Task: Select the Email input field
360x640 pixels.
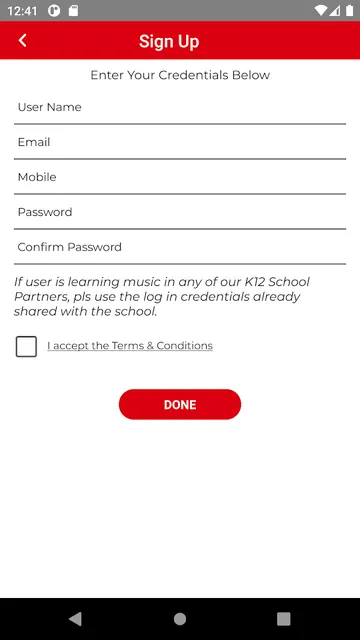Action: point(180,142)
